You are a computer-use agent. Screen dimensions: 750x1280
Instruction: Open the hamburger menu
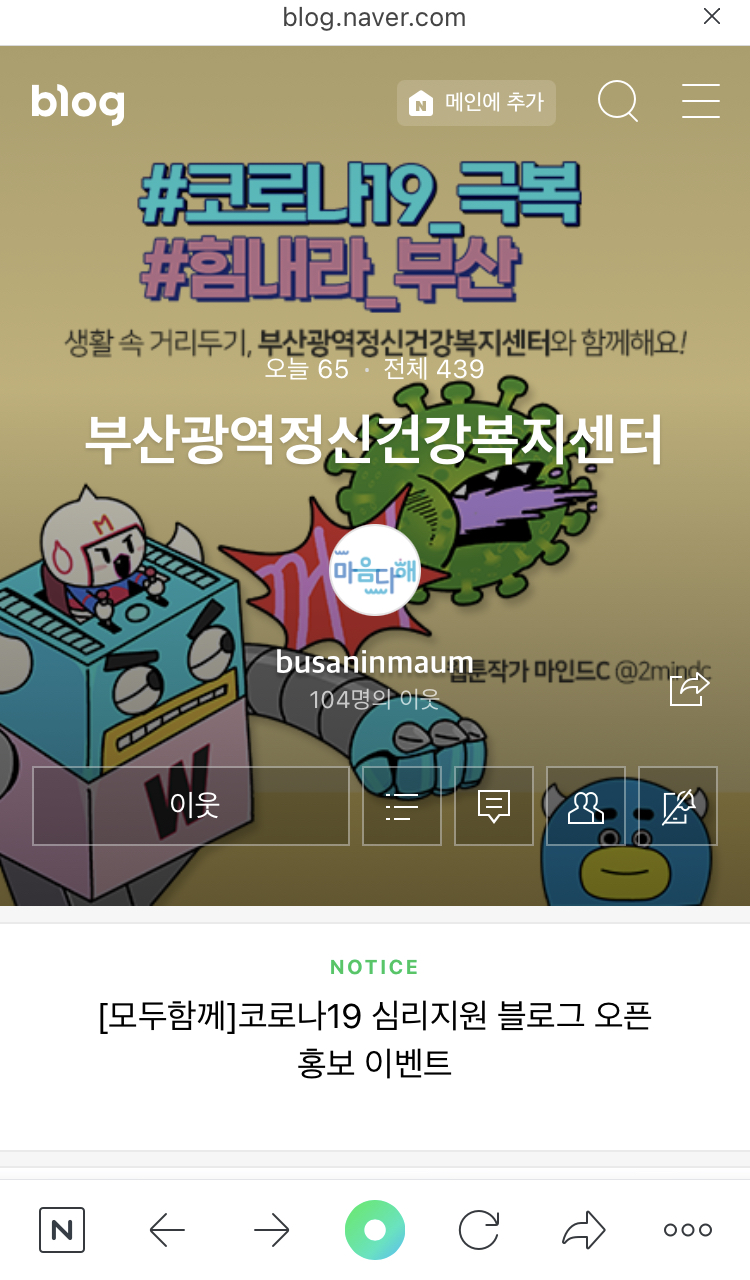pos(700,102)
